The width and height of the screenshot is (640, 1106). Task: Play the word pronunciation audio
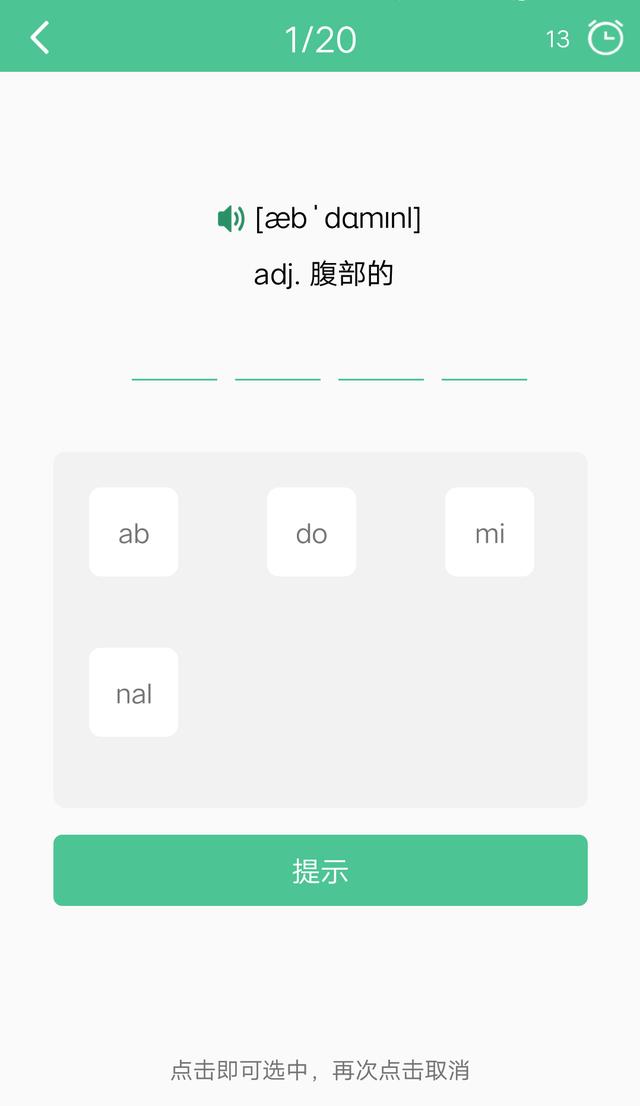click(x=231, y=218)
